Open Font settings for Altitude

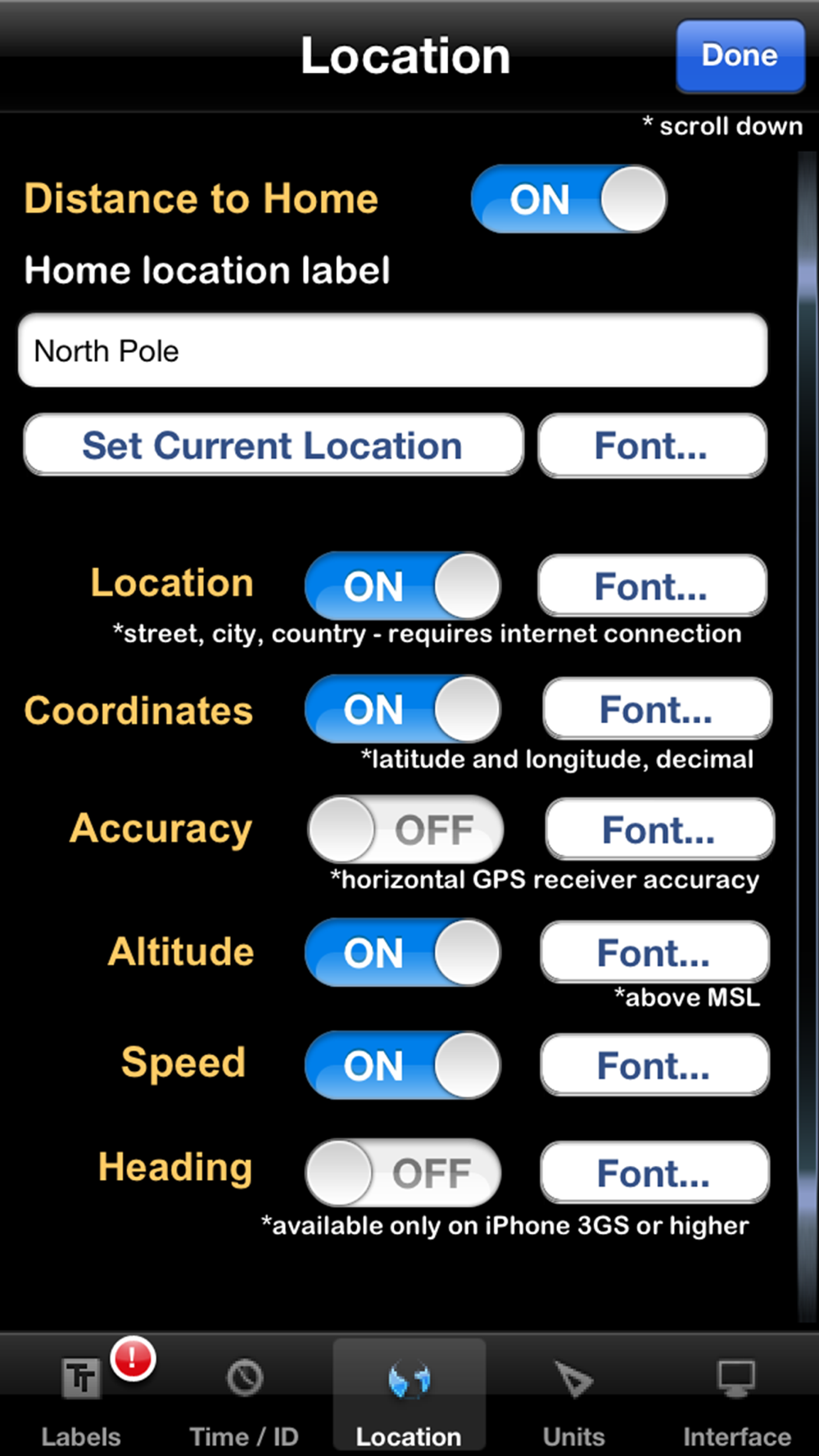[x=654, y=952]
